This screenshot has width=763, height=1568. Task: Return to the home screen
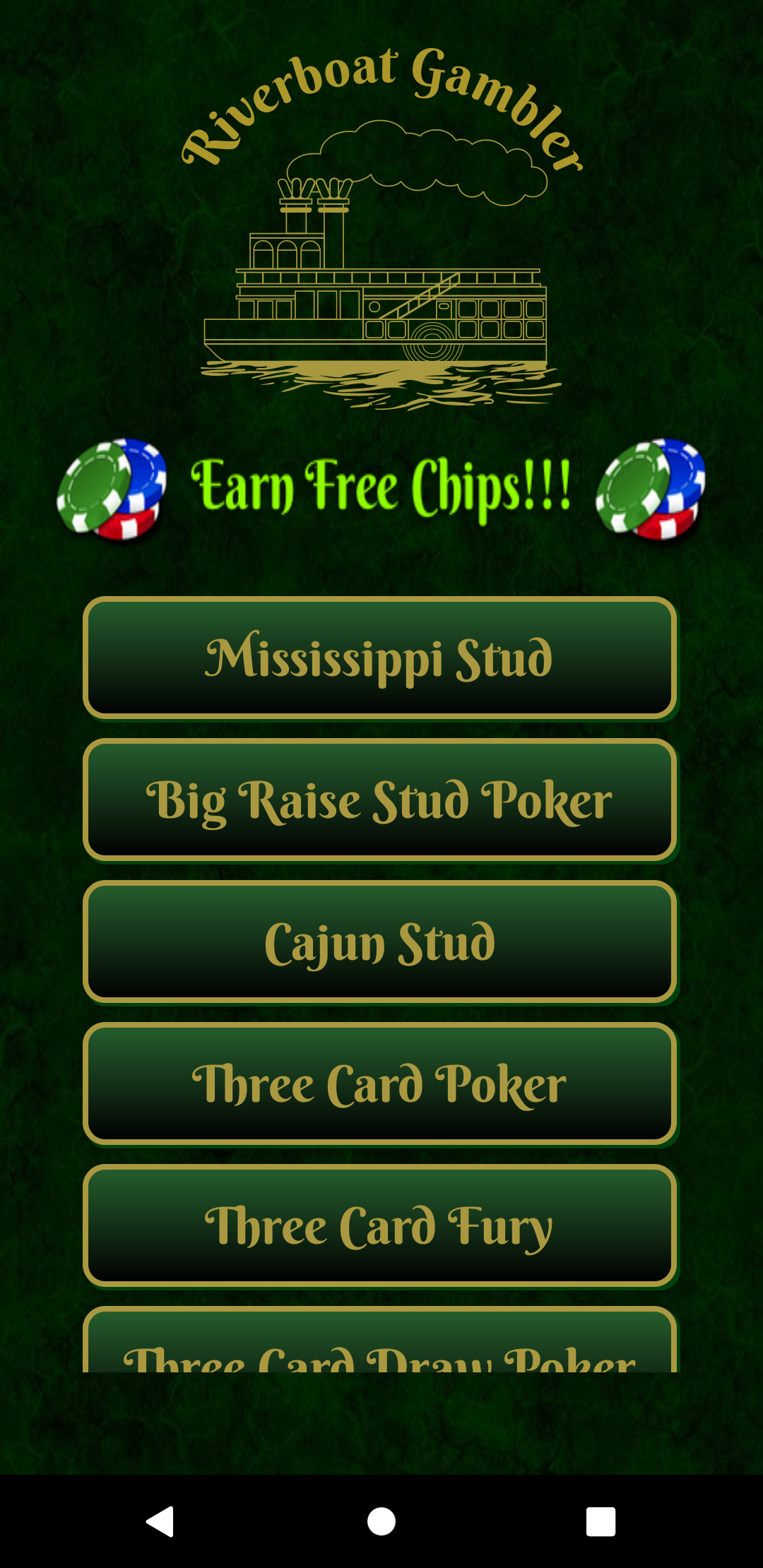click(381, 1521)
